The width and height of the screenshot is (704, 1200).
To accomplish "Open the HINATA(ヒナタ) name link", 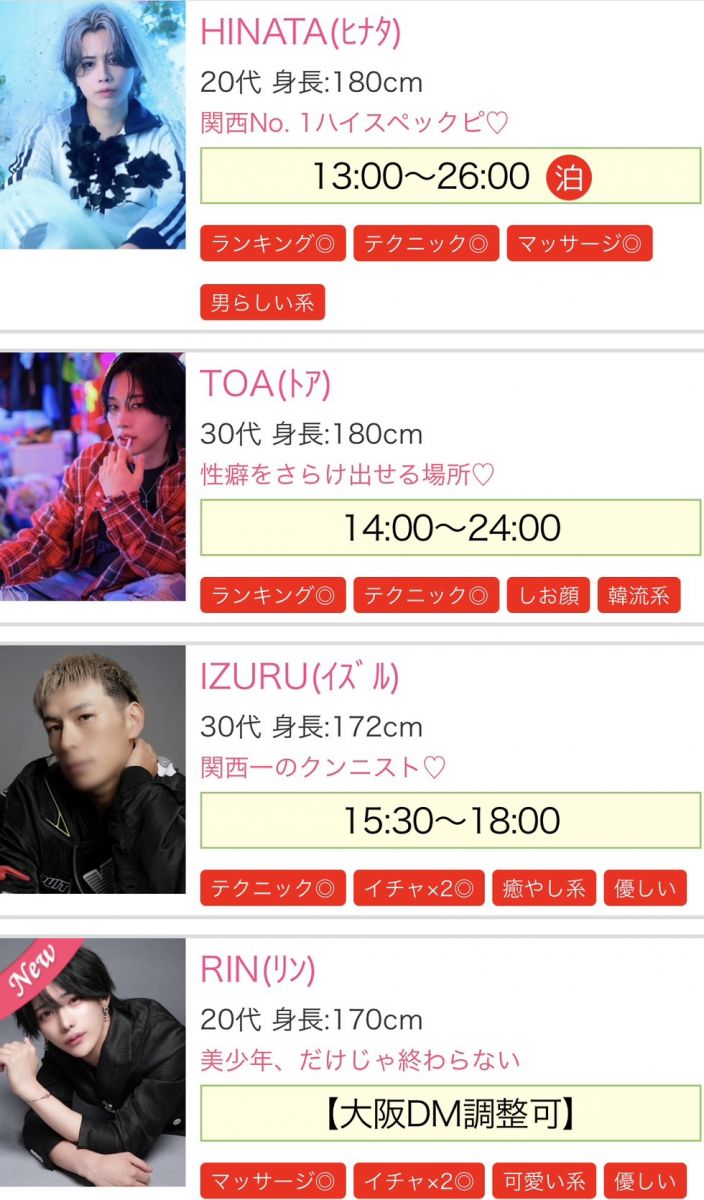I will (300, 32).
